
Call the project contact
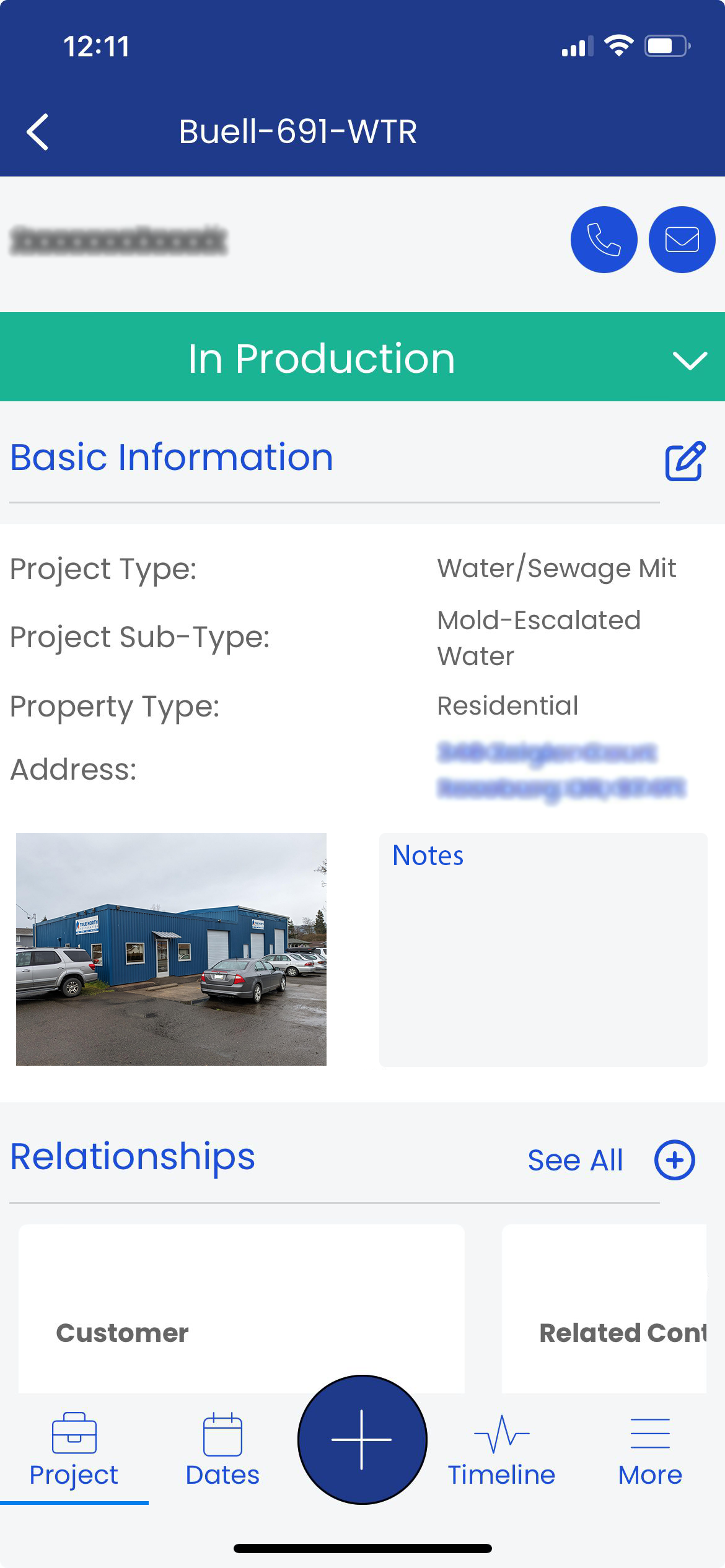pos(604,240)
